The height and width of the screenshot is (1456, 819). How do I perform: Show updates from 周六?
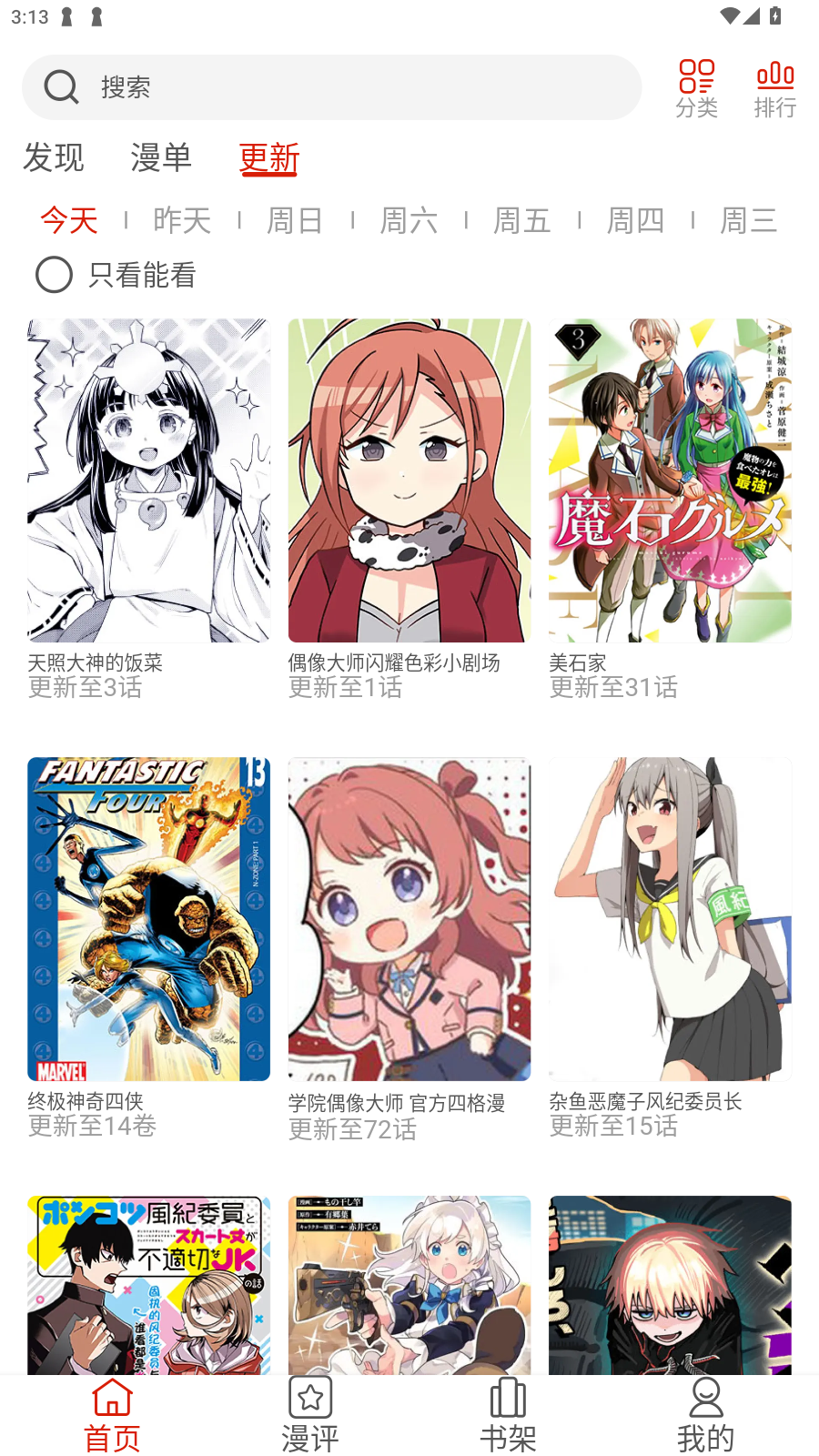pyautogui.click(x=409, y=220)
